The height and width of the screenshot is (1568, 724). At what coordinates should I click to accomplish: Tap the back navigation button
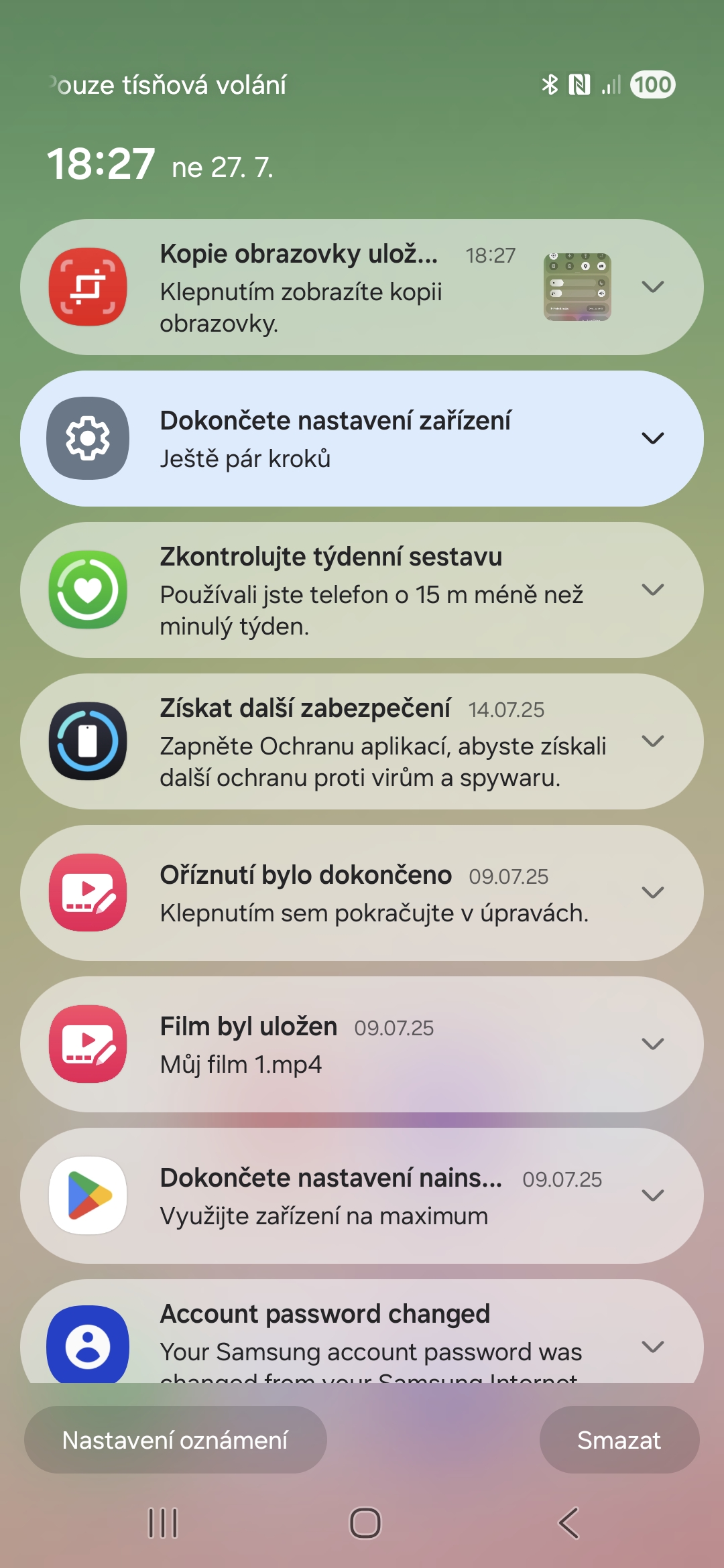tap(569, 1523)
